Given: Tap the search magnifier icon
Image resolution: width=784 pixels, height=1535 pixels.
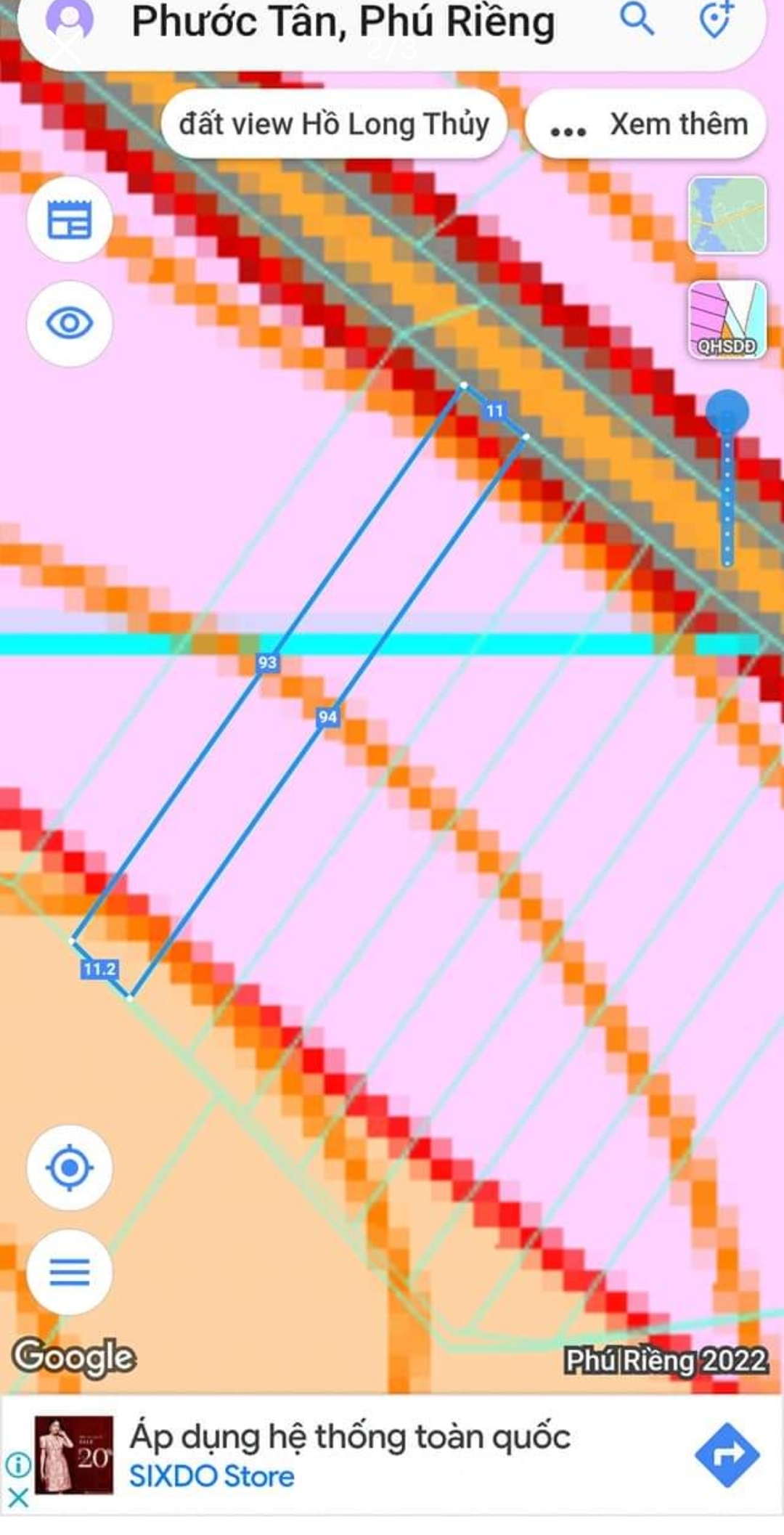Looking at the screenshot, I should tap(637, 20).
